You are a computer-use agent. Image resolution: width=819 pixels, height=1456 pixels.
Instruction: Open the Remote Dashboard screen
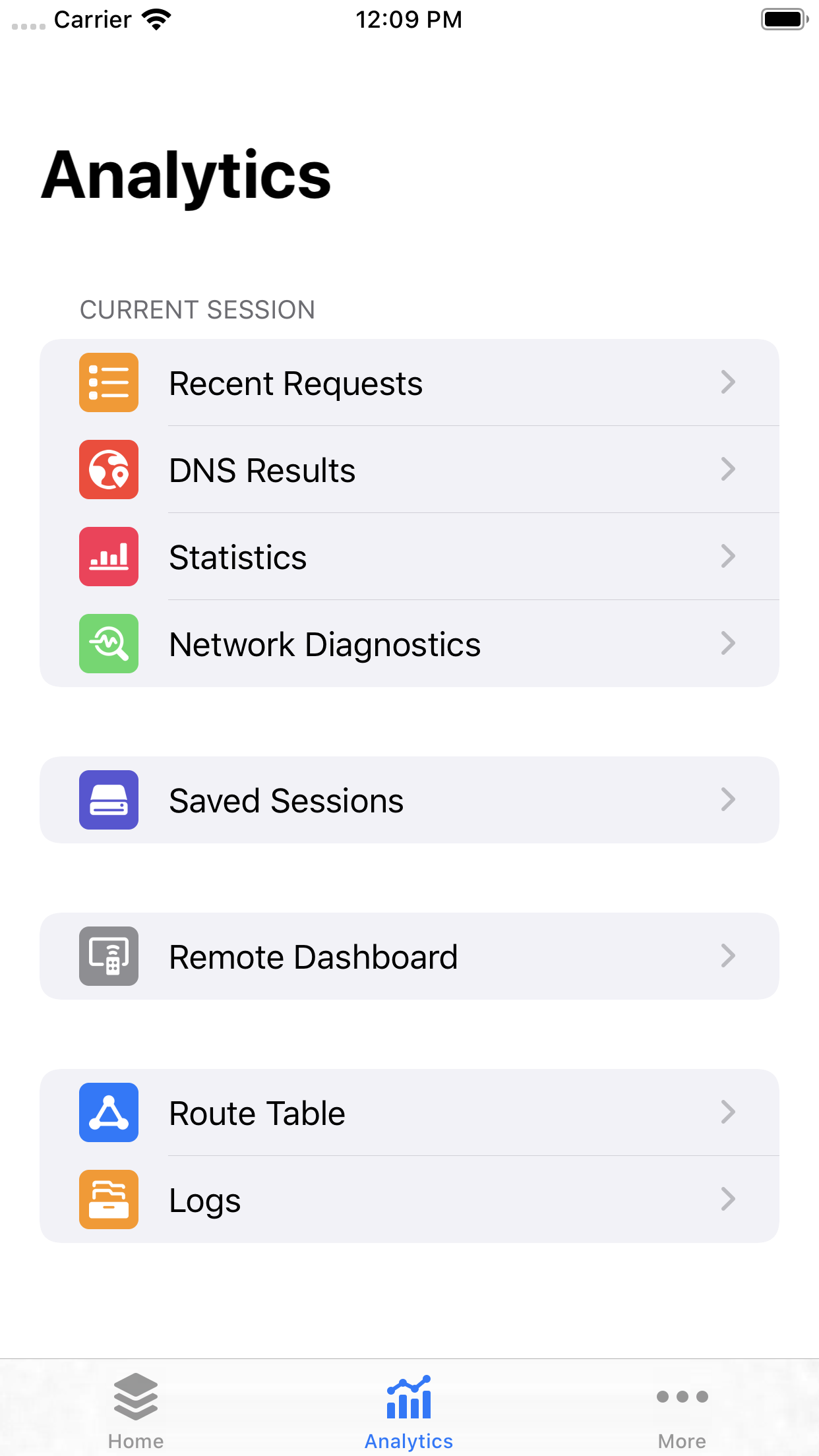pyautogui.click(x=409, y=956)
